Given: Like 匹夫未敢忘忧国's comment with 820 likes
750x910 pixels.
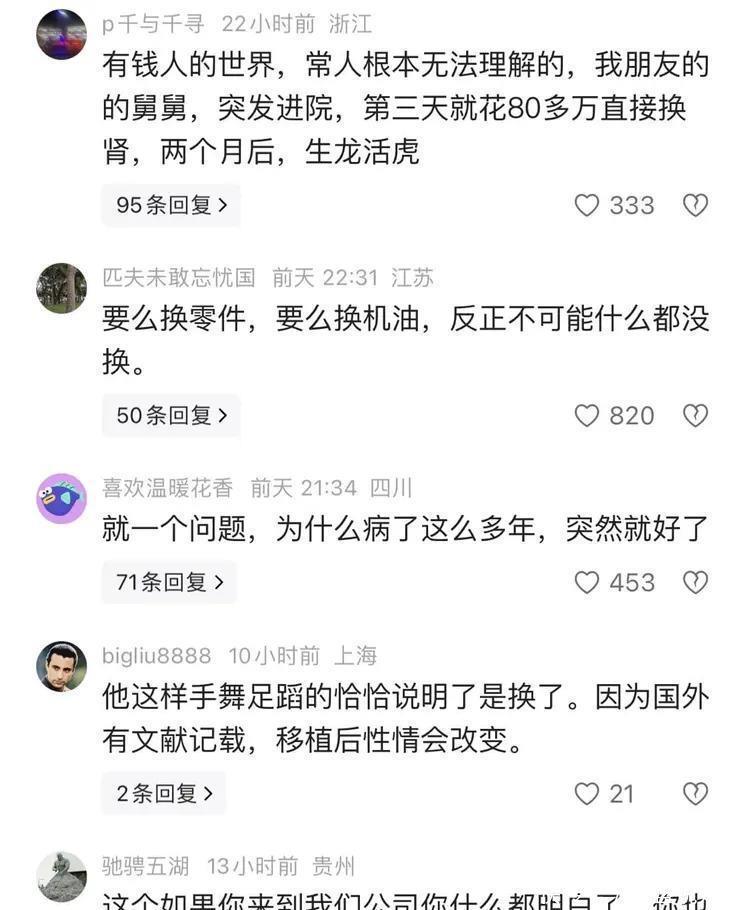Looking at the screenshot, I should pos(587,415).
